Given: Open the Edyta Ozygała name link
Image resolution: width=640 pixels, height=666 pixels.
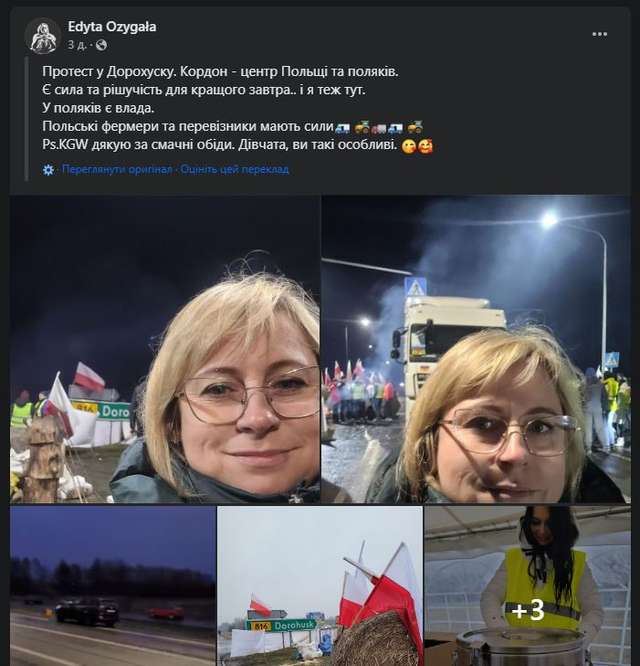Looking at the screenshot, I should click(x=111, y=27).
